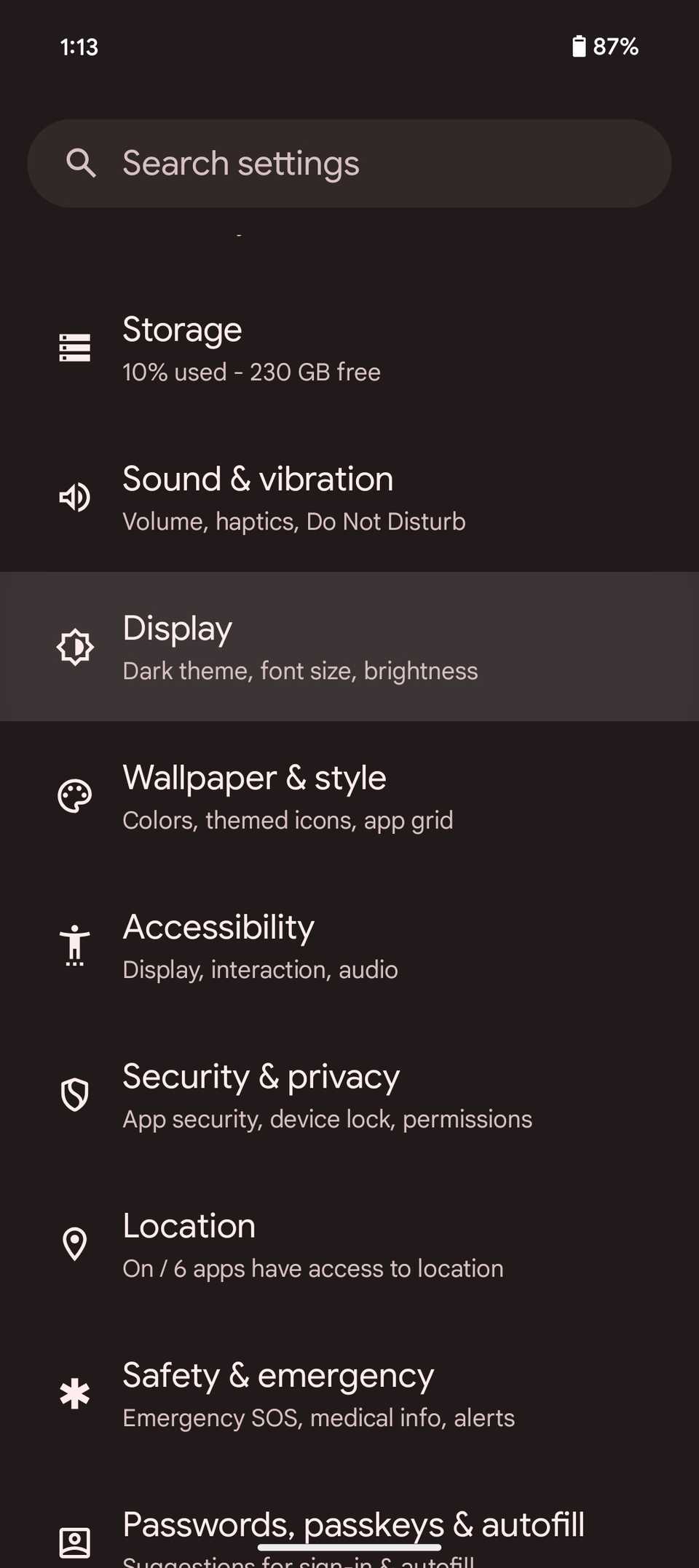Tap the Sound & vibration speaker icon
699x1568 pixels.
(x=75, y=498)
